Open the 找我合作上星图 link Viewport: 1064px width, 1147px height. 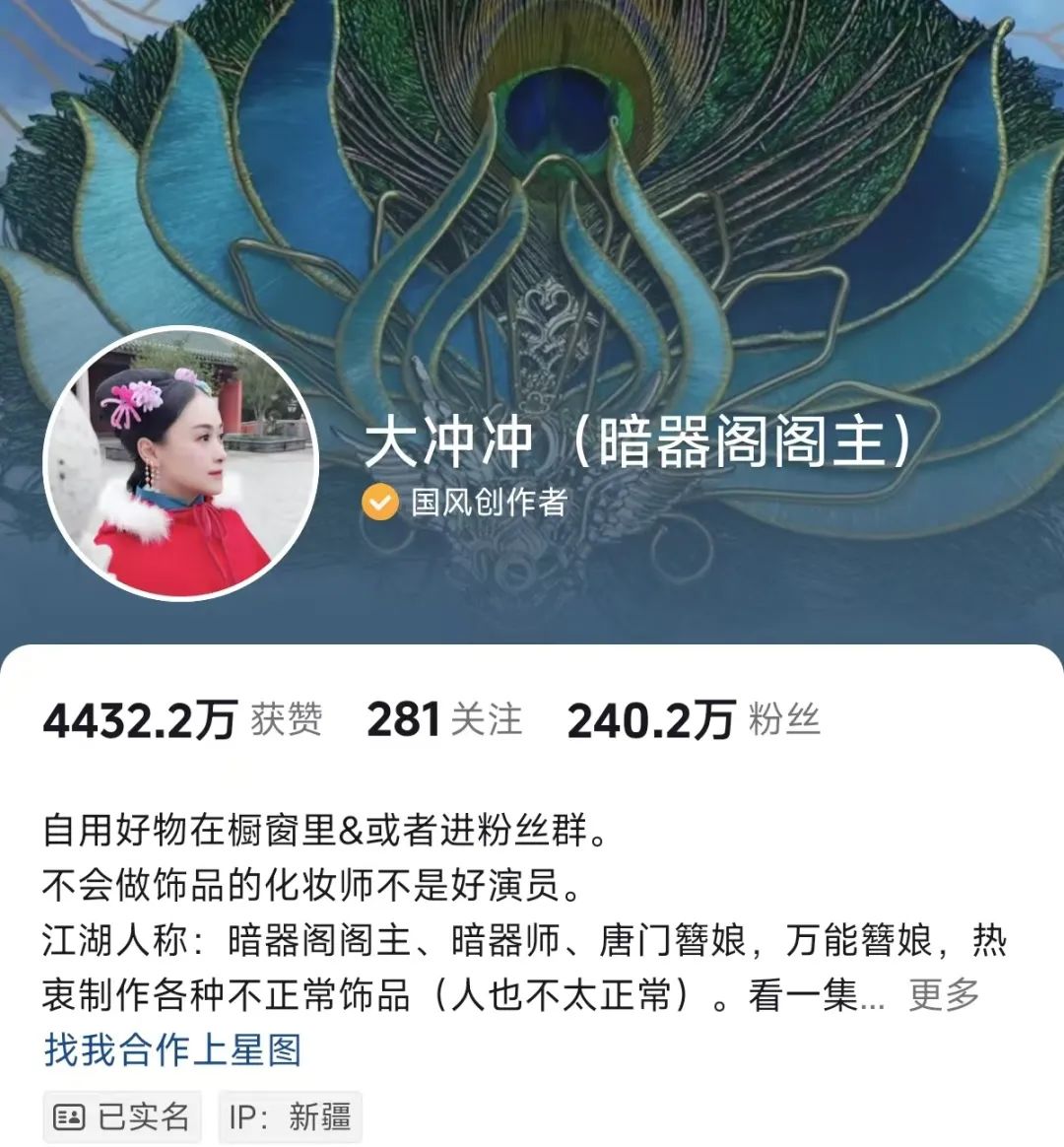tap(172, 1049)
